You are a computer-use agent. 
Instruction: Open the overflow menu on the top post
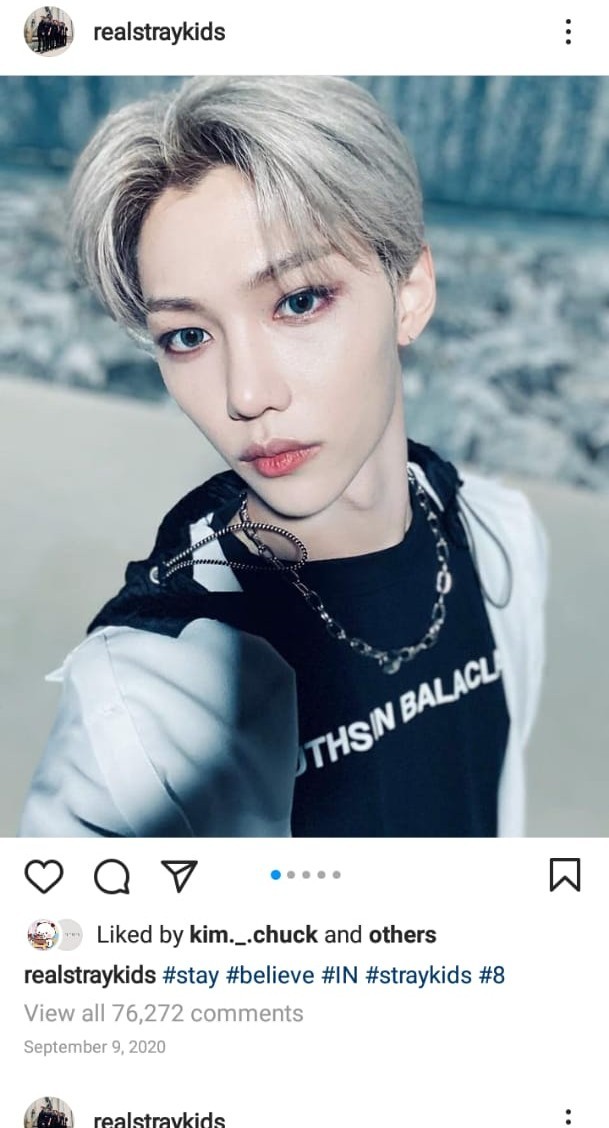[x=568, y=32]
